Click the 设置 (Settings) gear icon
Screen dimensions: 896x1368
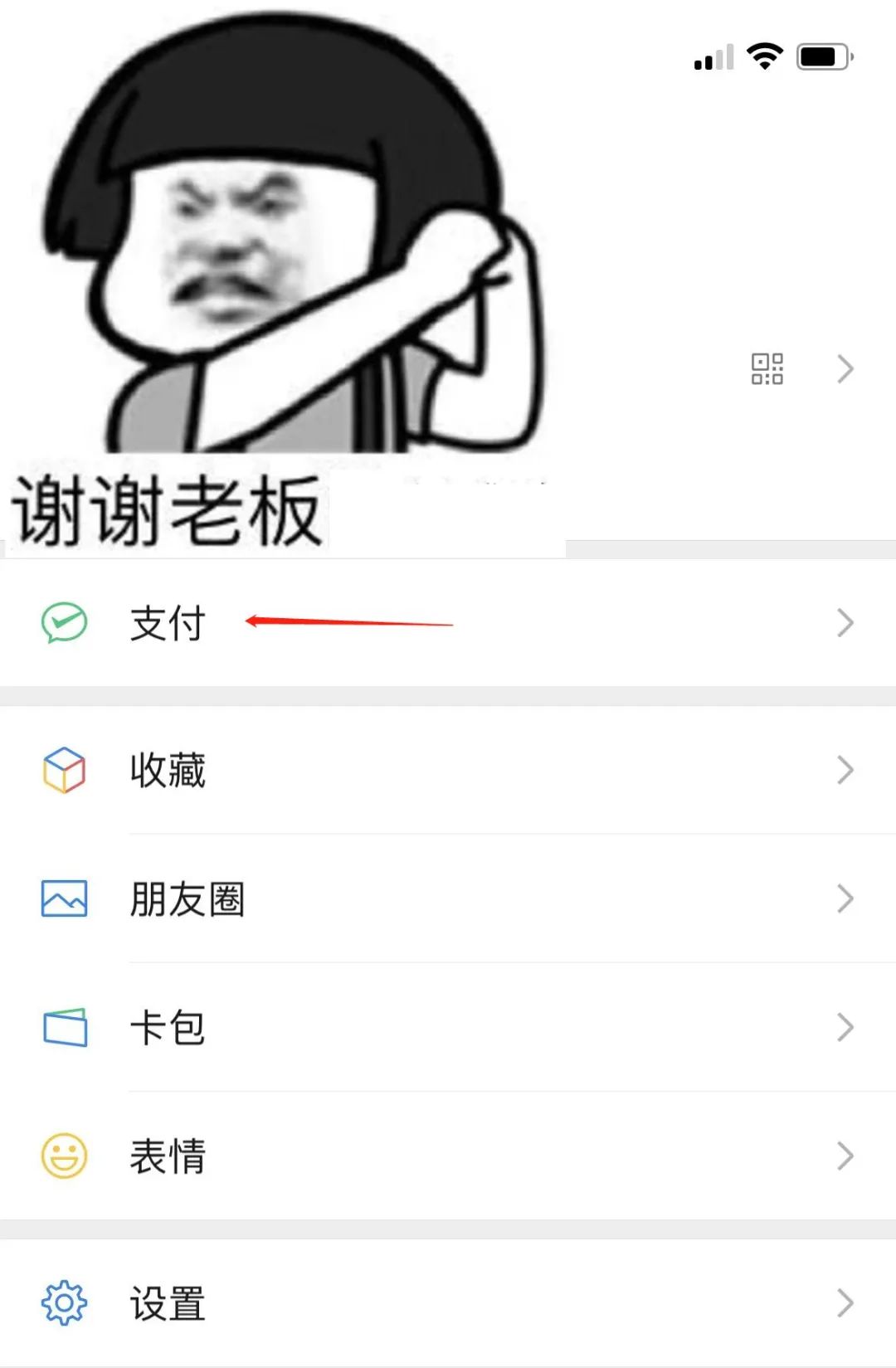[x=65, y=1302]
